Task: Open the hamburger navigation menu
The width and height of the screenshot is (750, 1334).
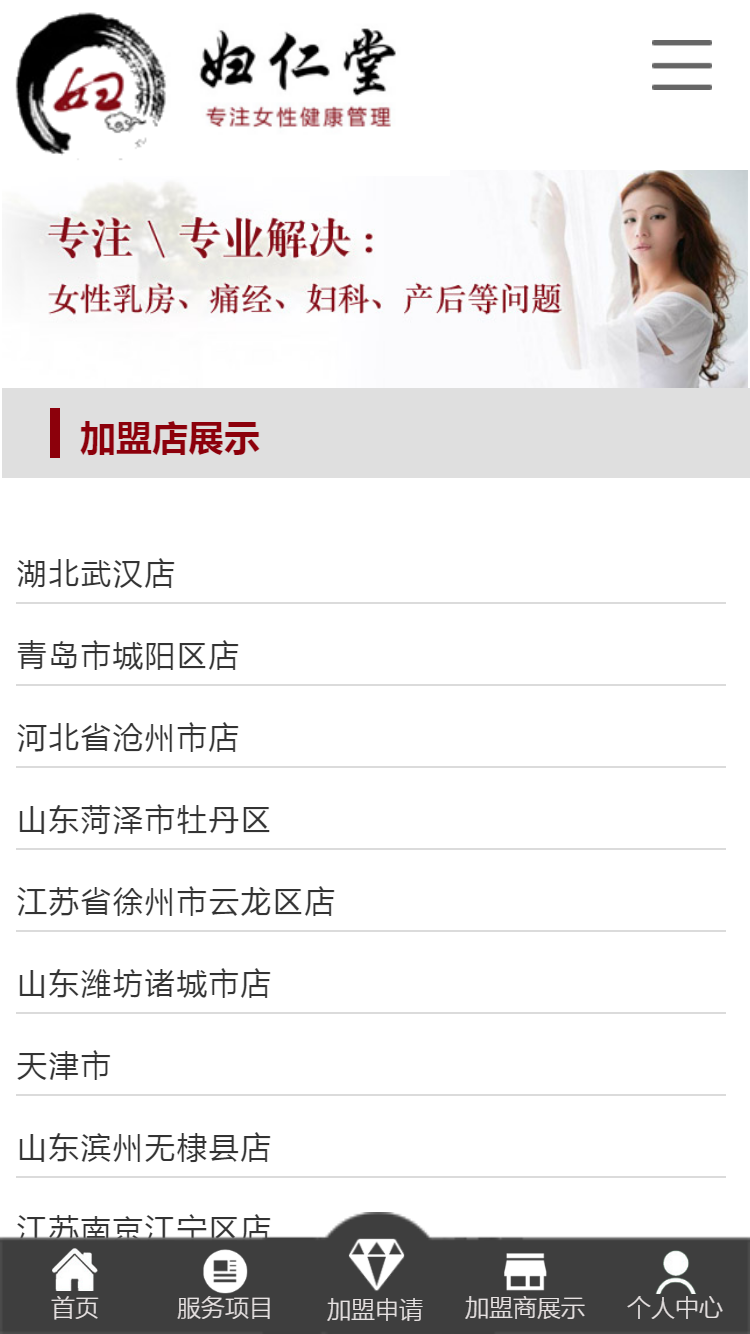Action: [681, 67]
